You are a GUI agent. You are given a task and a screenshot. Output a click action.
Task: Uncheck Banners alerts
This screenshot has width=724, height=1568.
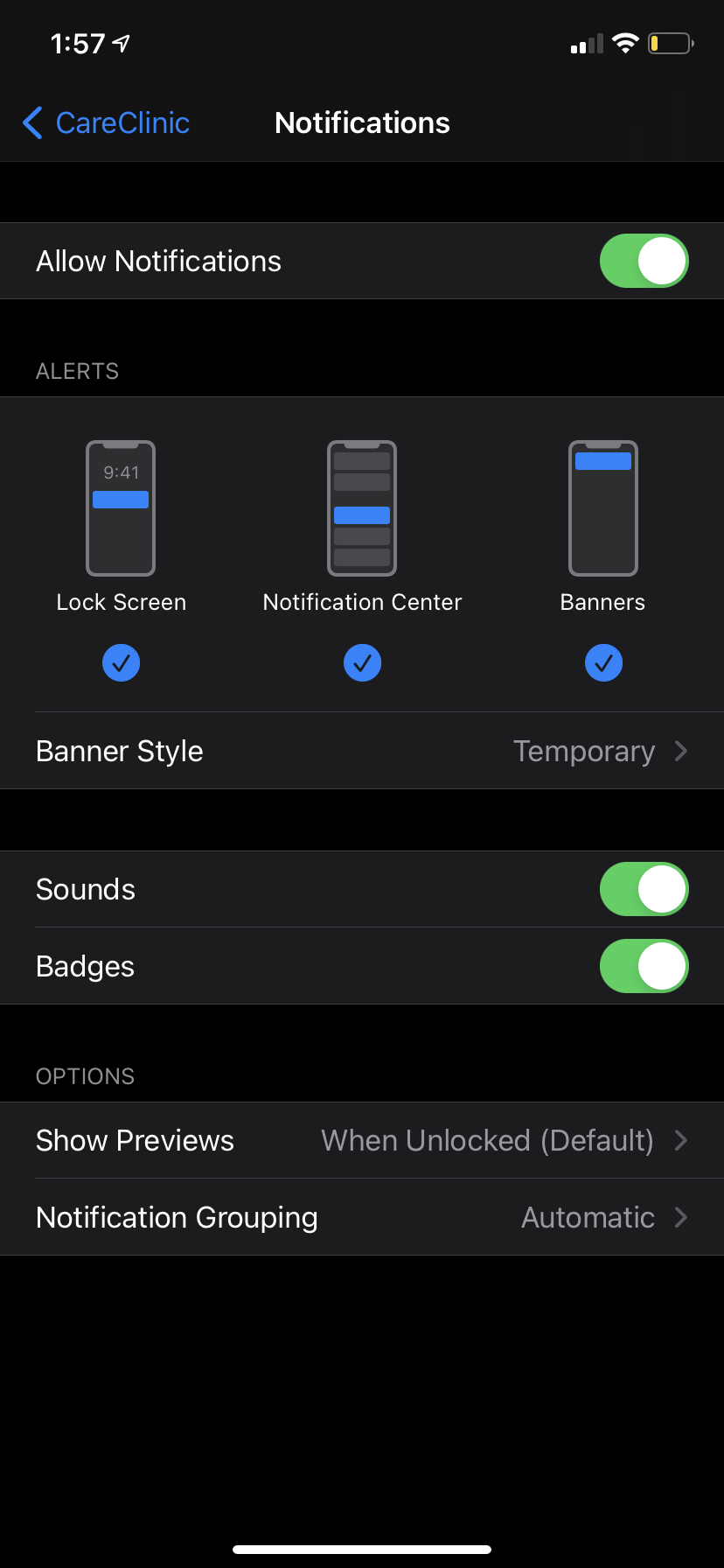click(x=603, y=663)
